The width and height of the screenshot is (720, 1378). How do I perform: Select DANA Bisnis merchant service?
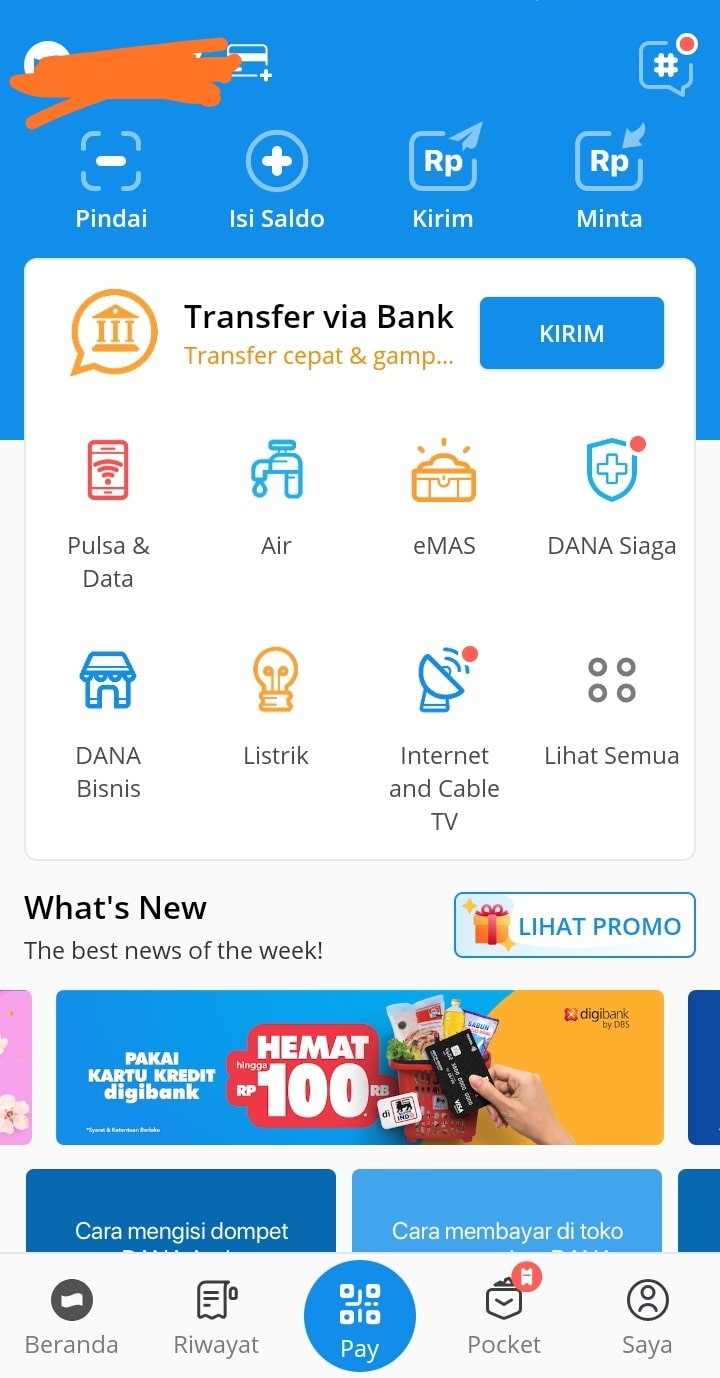pos(108,710)
